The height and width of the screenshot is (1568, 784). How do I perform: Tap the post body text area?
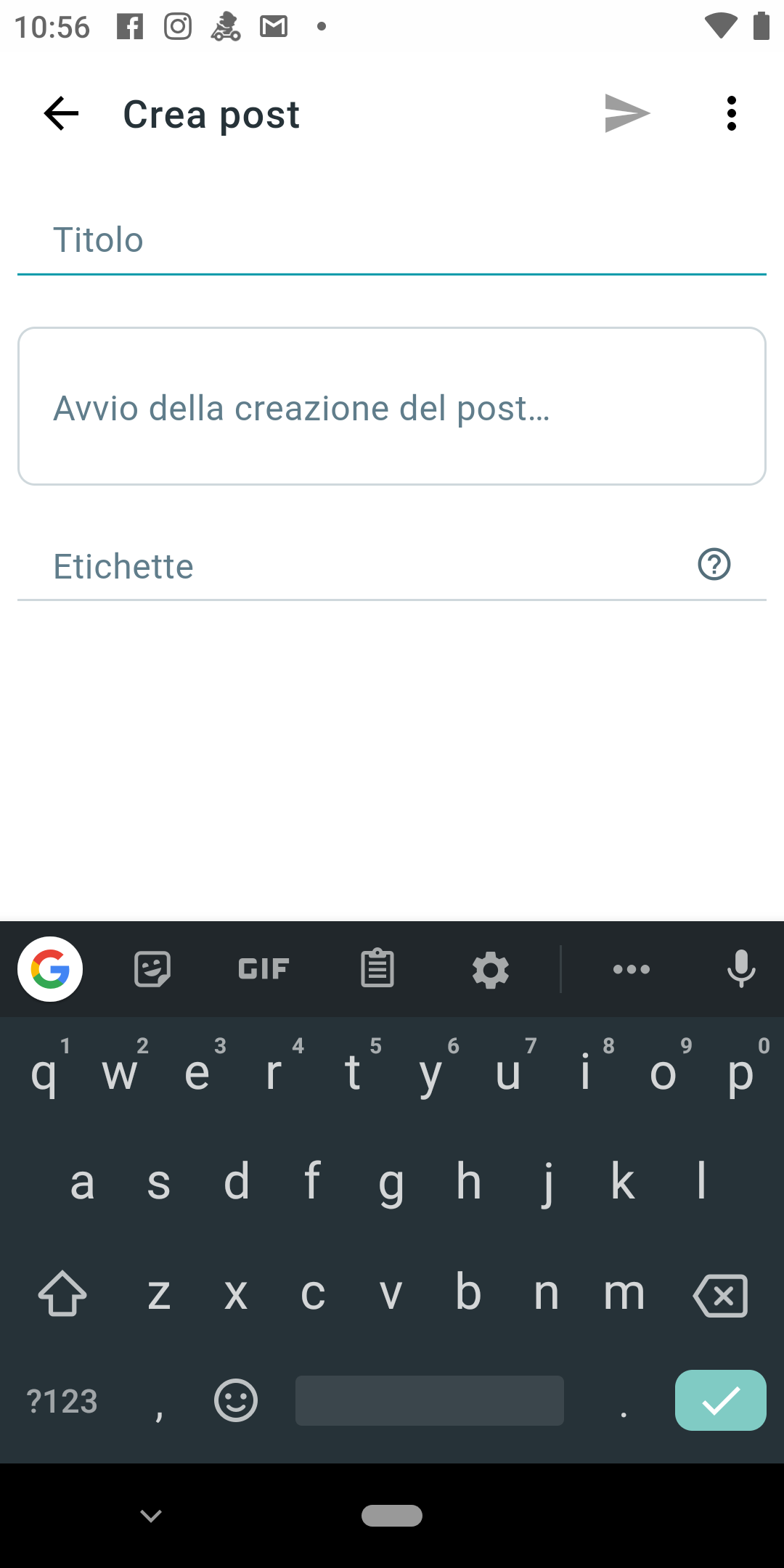coord(392,407)
